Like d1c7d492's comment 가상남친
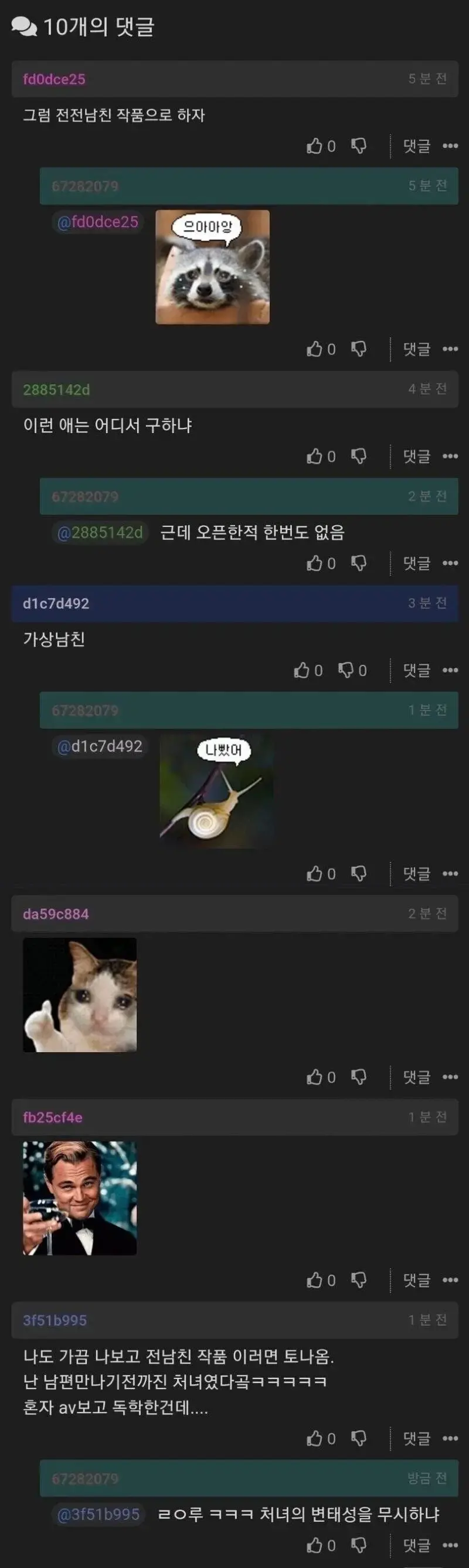The height and width of the screenshot is (1568, 469). [x=302, y=671]
